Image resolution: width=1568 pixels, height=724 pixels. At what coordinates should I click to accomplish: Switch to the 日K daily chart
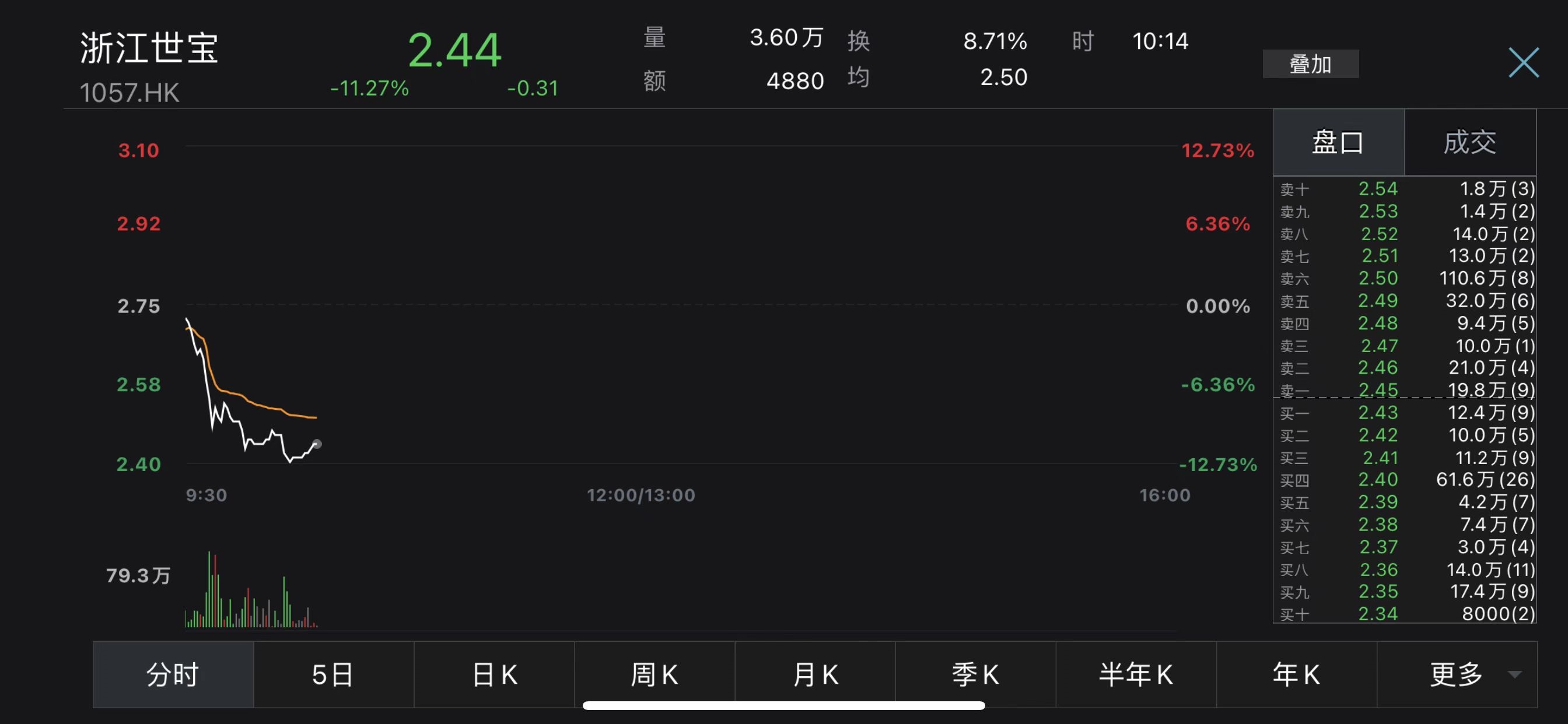(494, 674)
